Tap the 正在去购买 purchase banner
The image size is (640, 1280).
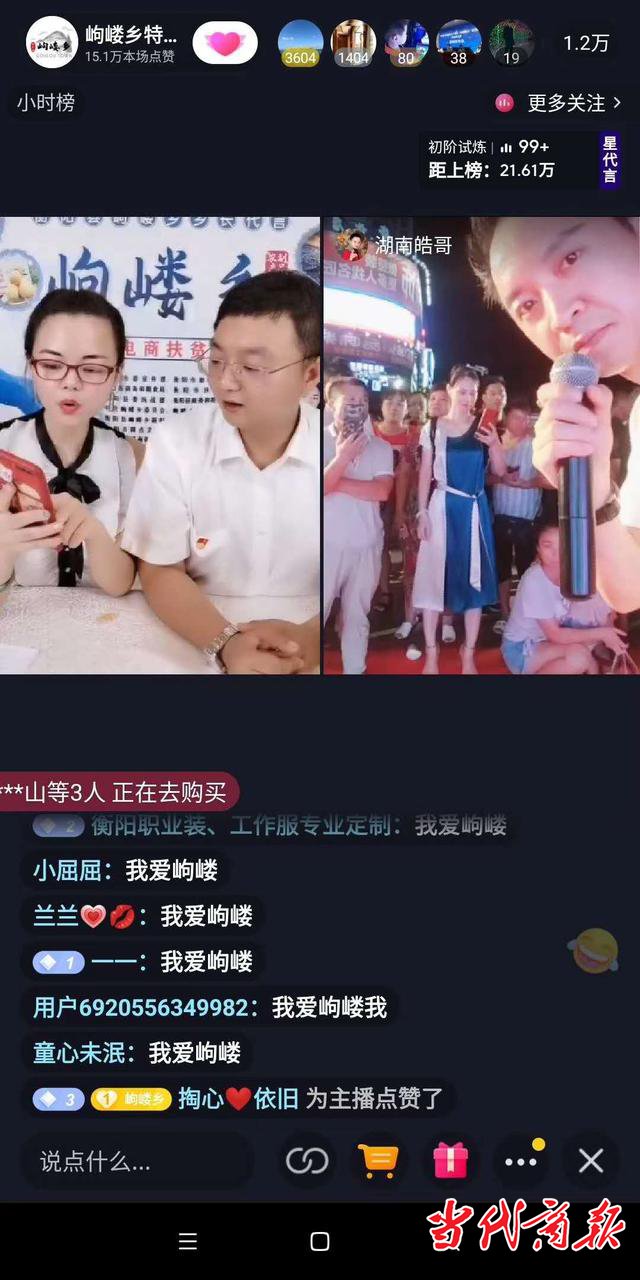120,792
